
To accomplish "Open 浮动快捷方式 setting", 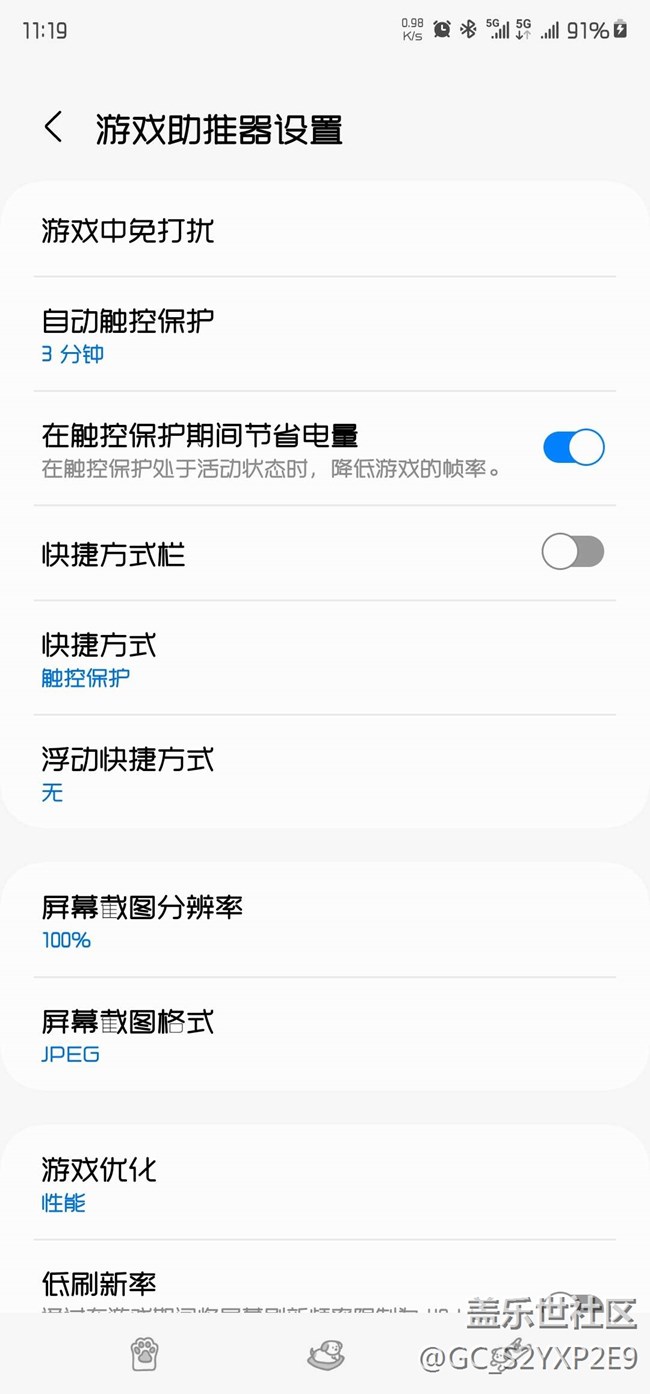I will pyautogui.click(x=325, y=773).
